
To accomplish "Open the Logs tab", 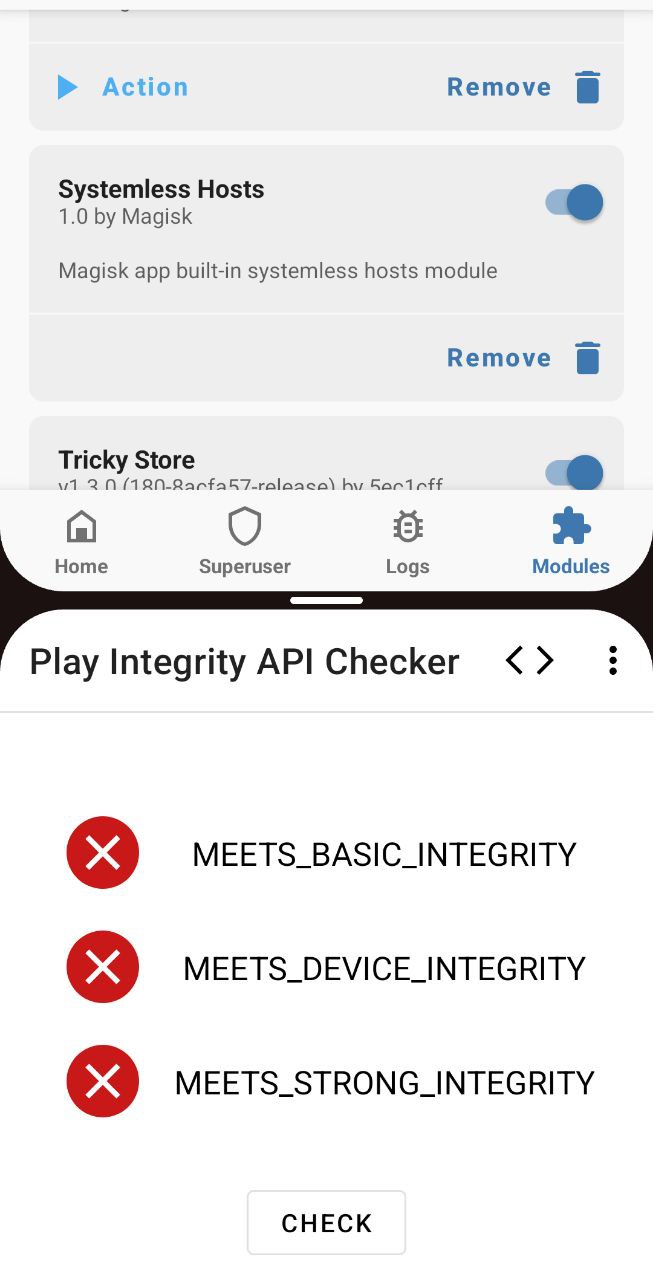I will (407, 543).
